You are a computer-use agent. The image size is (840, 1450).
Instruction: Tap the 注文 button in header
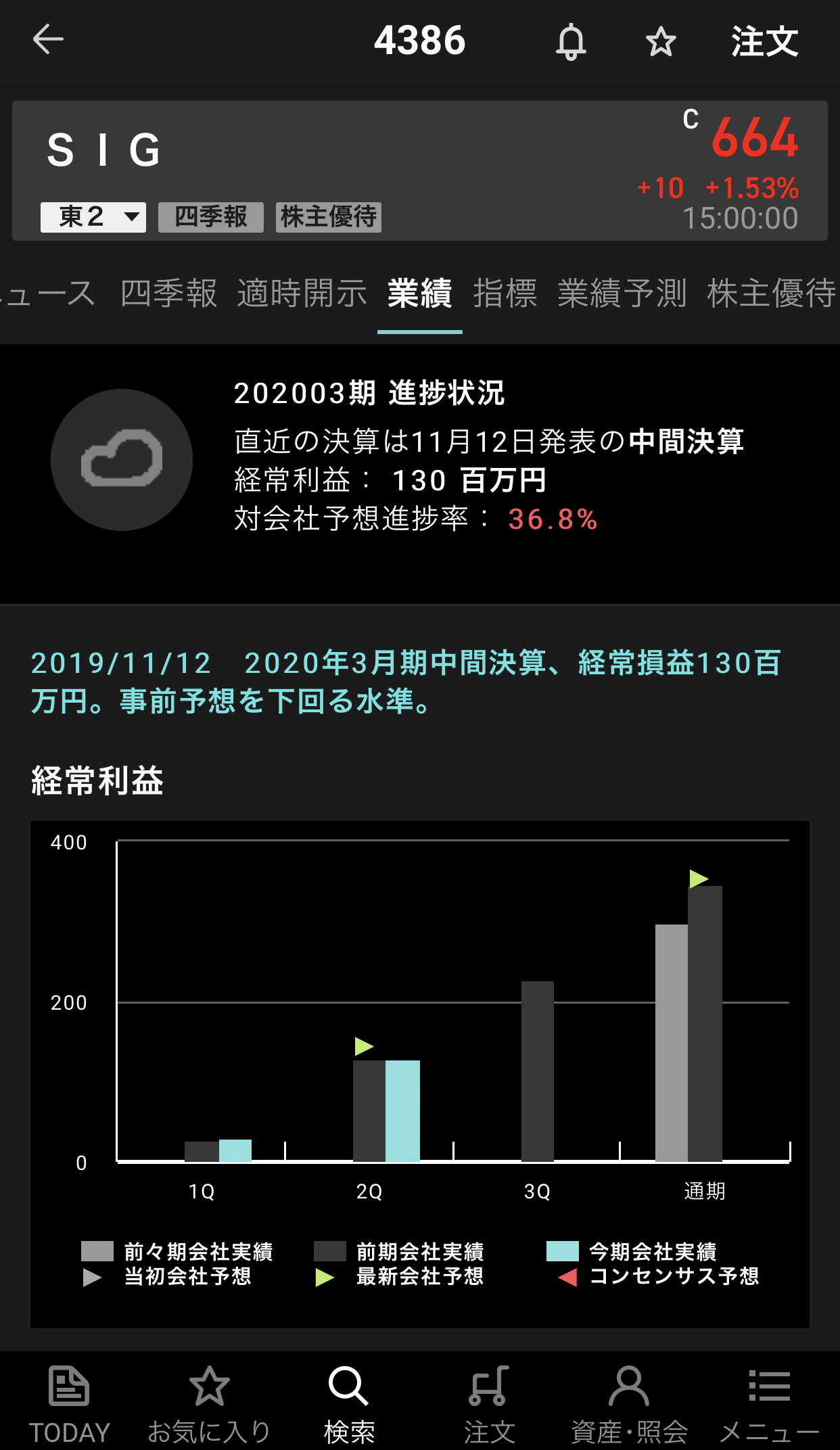click(x=764, y=42)
